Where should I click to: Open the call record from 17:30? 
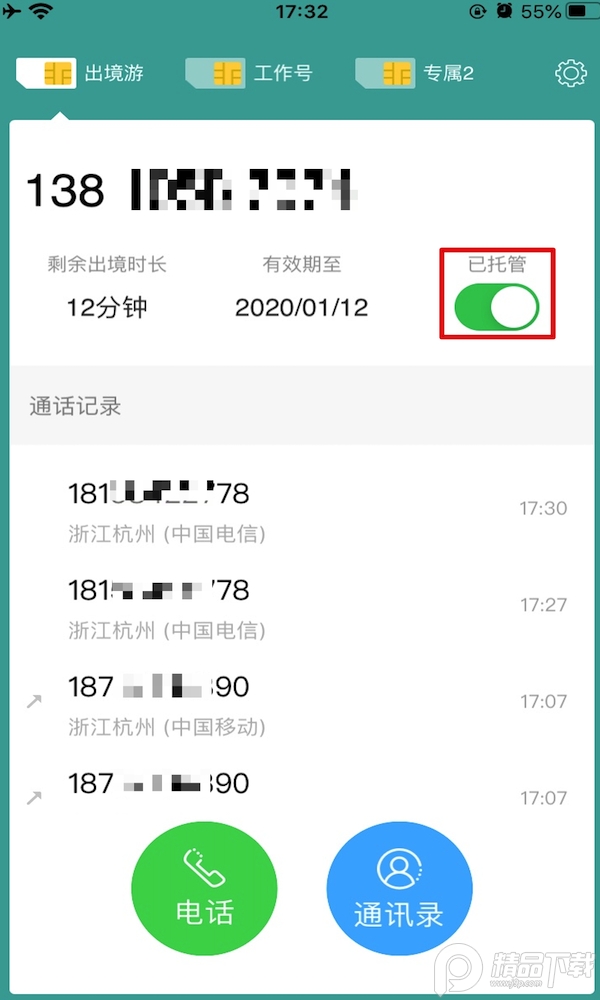tap(300, 510)
